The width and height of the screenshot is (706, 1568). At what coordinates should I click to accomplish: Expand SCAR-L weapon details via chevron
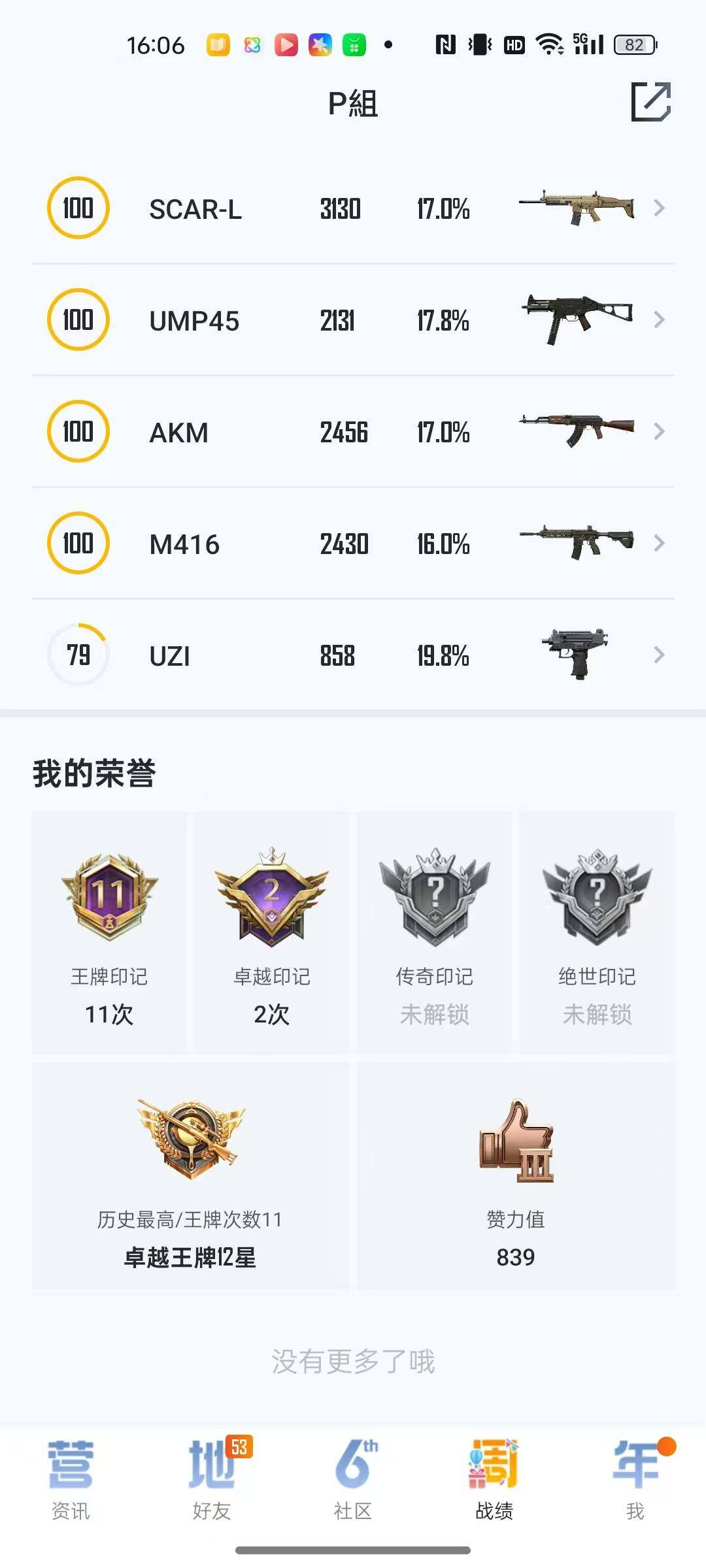(x=659, y=208)
